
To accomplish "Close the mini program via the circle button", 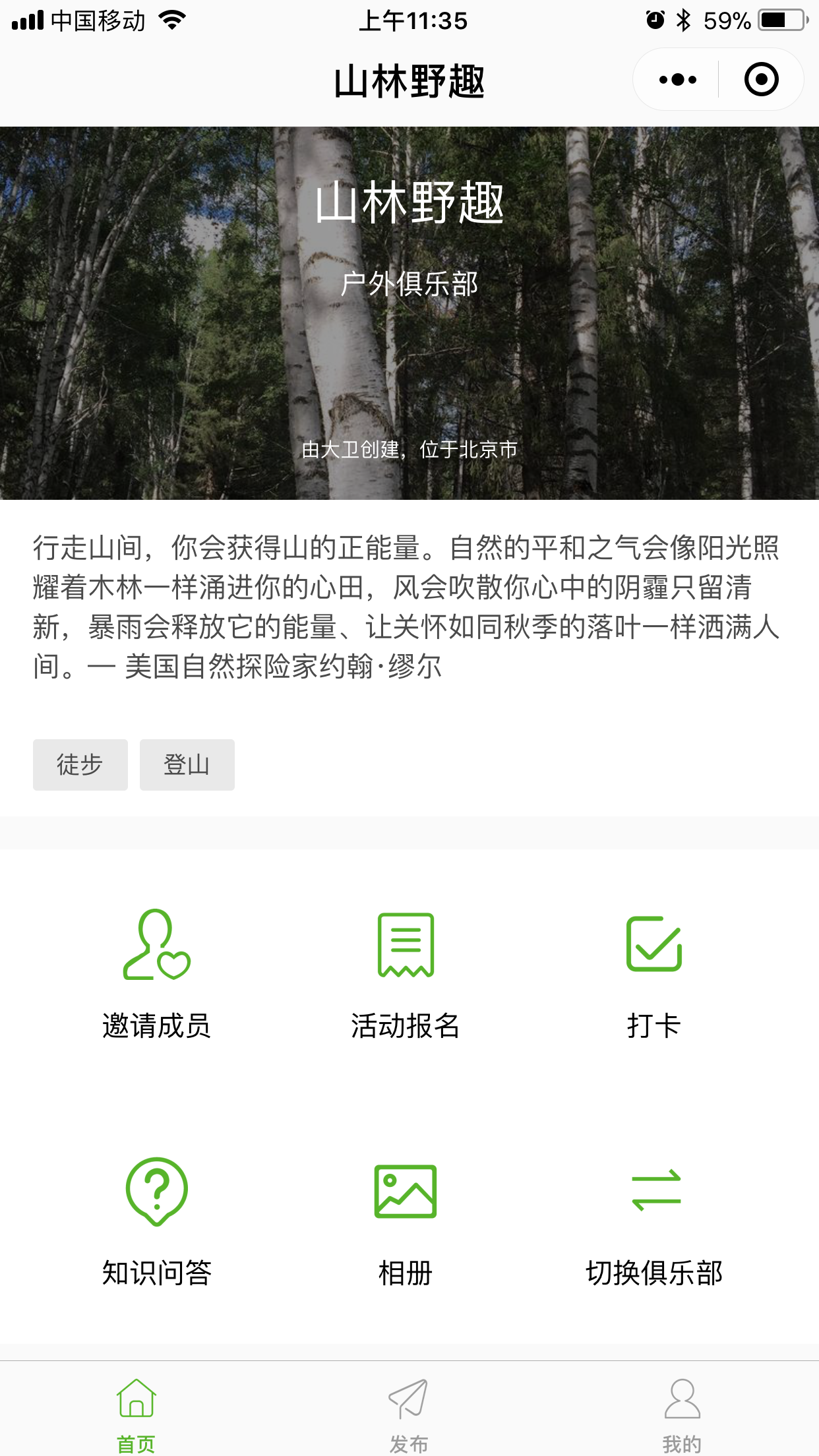I will click(x=761, y=80).
